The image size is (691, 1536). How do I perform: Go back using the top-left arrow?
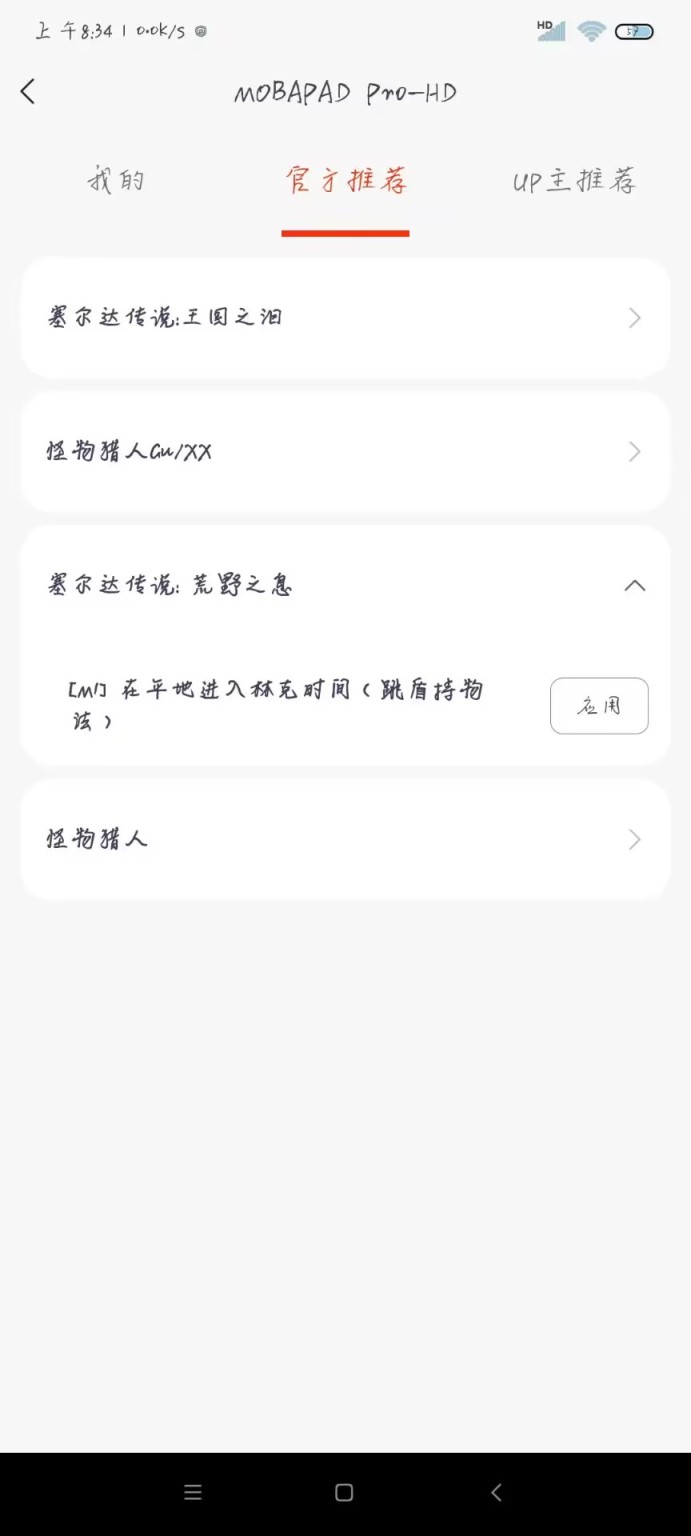pos(28,92)
